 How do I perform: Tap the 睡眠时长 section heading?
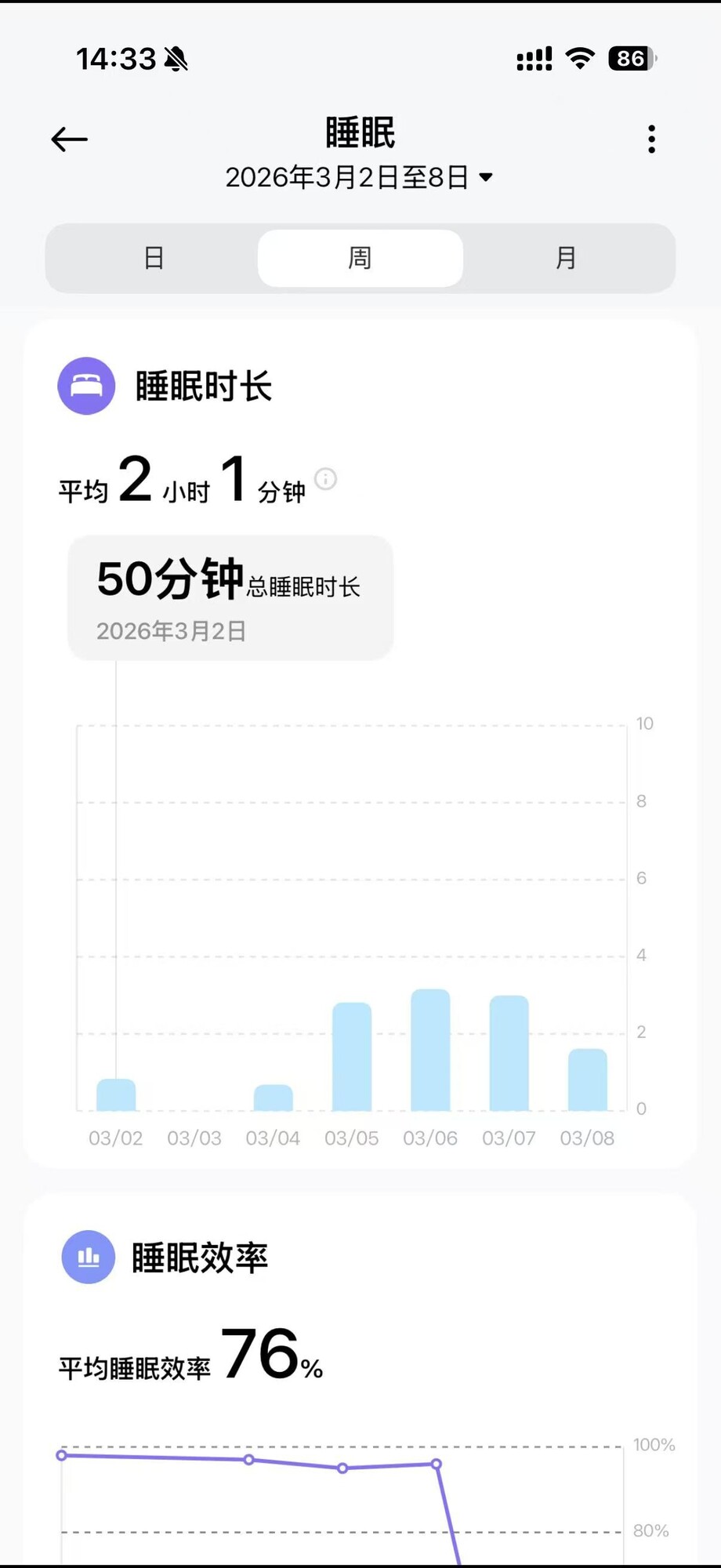(x=203, y=387)
